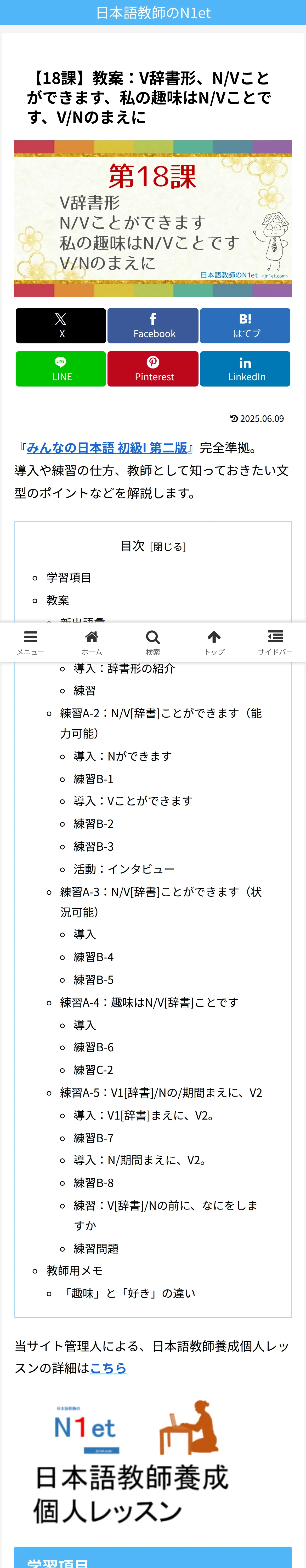Jump to the 学習項目 section
Viewport: 306px width, 1568px height.
[x=69, y=577]
